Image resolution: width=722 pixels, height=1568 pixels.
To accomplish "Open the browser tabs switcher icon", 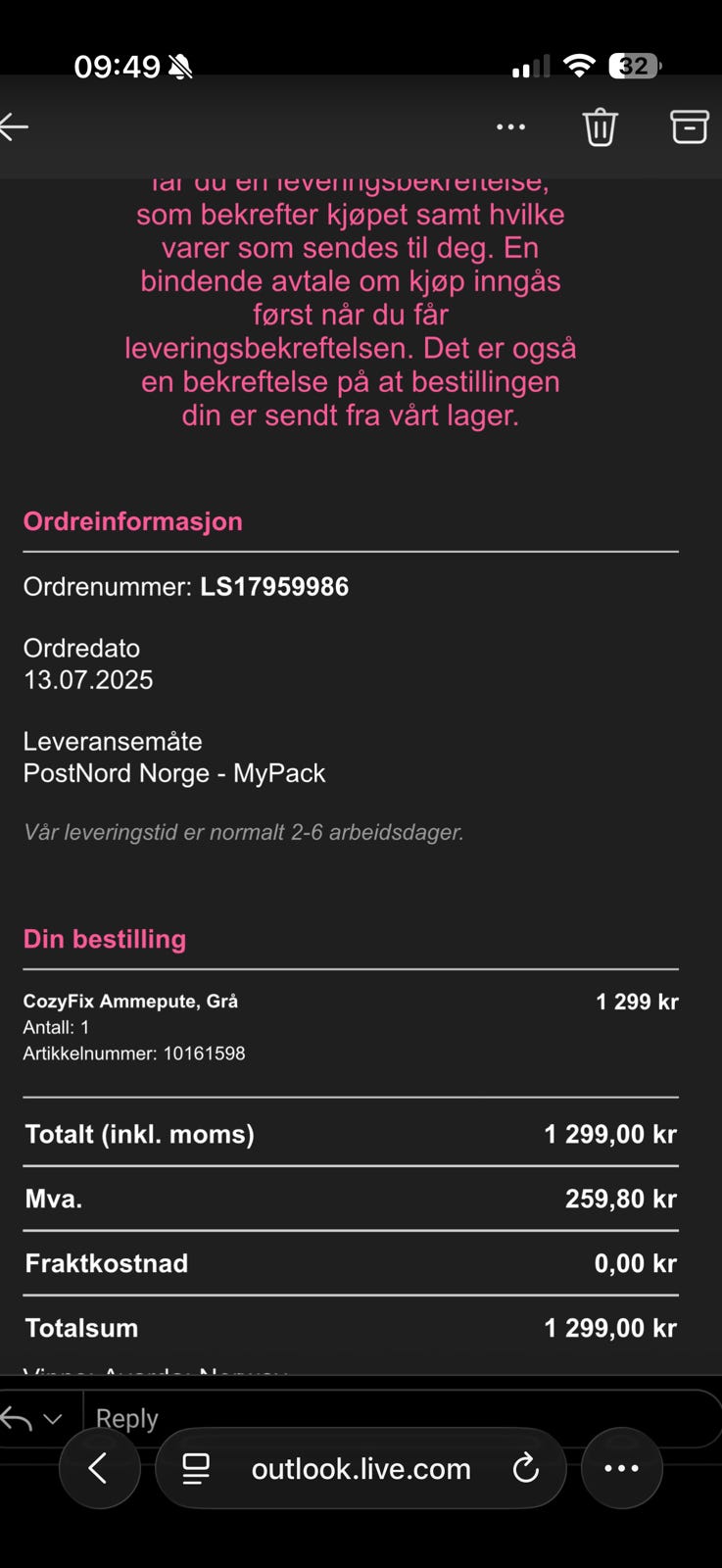I will click(x=196, y=1467).
